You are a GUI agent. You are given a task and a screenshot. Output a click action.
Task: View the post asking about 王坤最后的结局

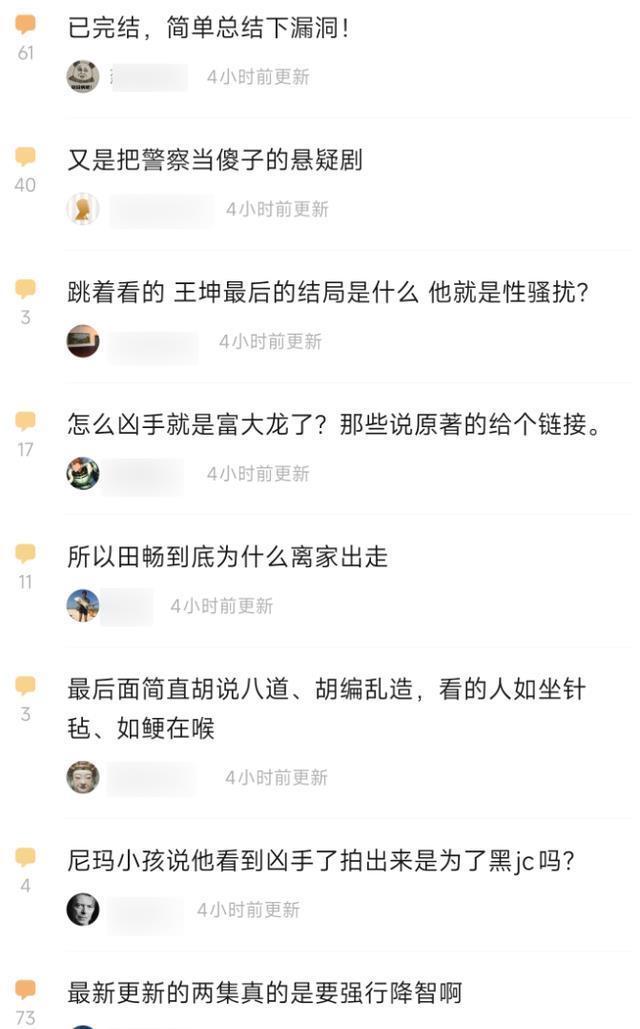coord(327,293)
